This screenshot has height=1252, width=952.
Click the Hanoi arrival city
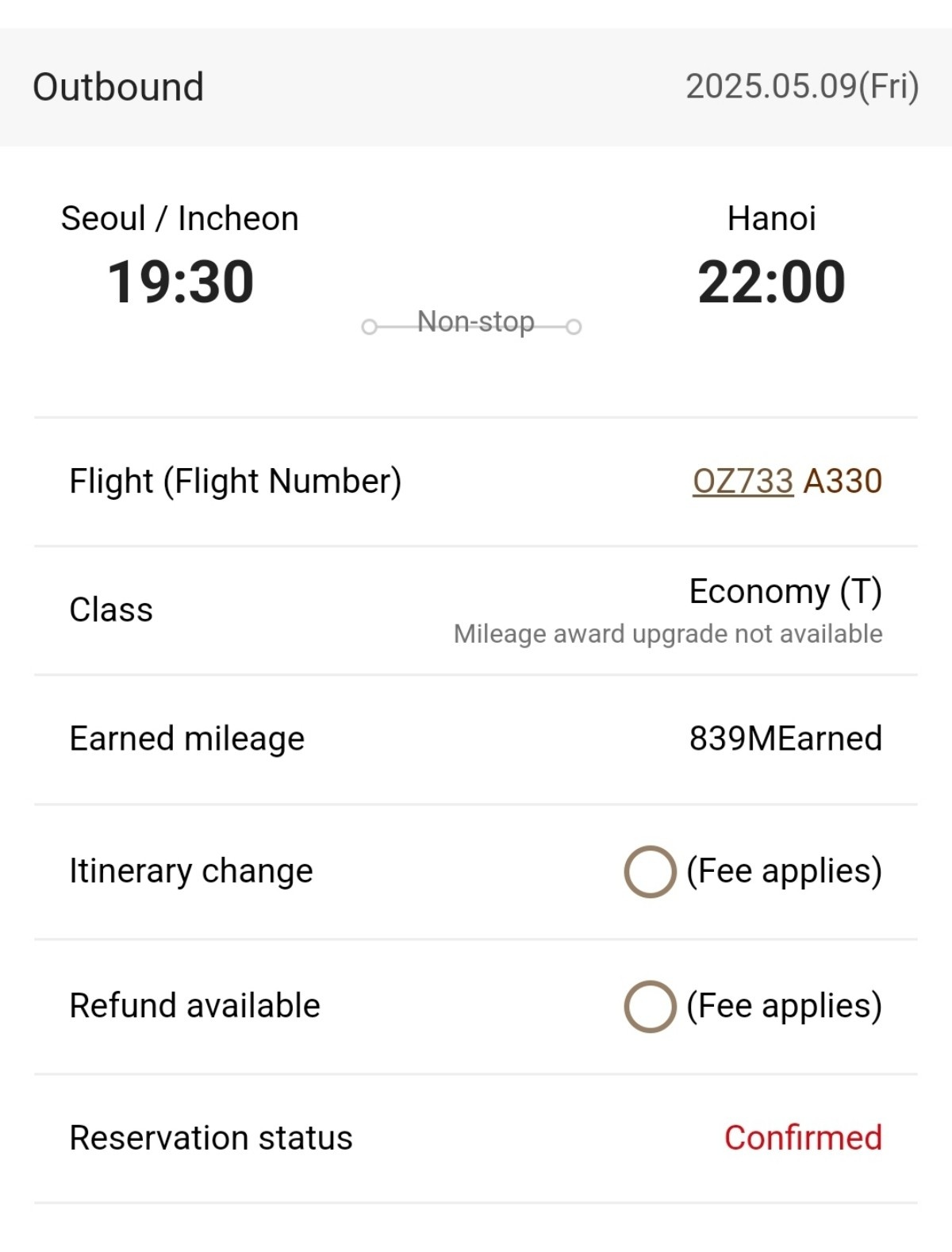pyautogui.click(x=772, y=217)
